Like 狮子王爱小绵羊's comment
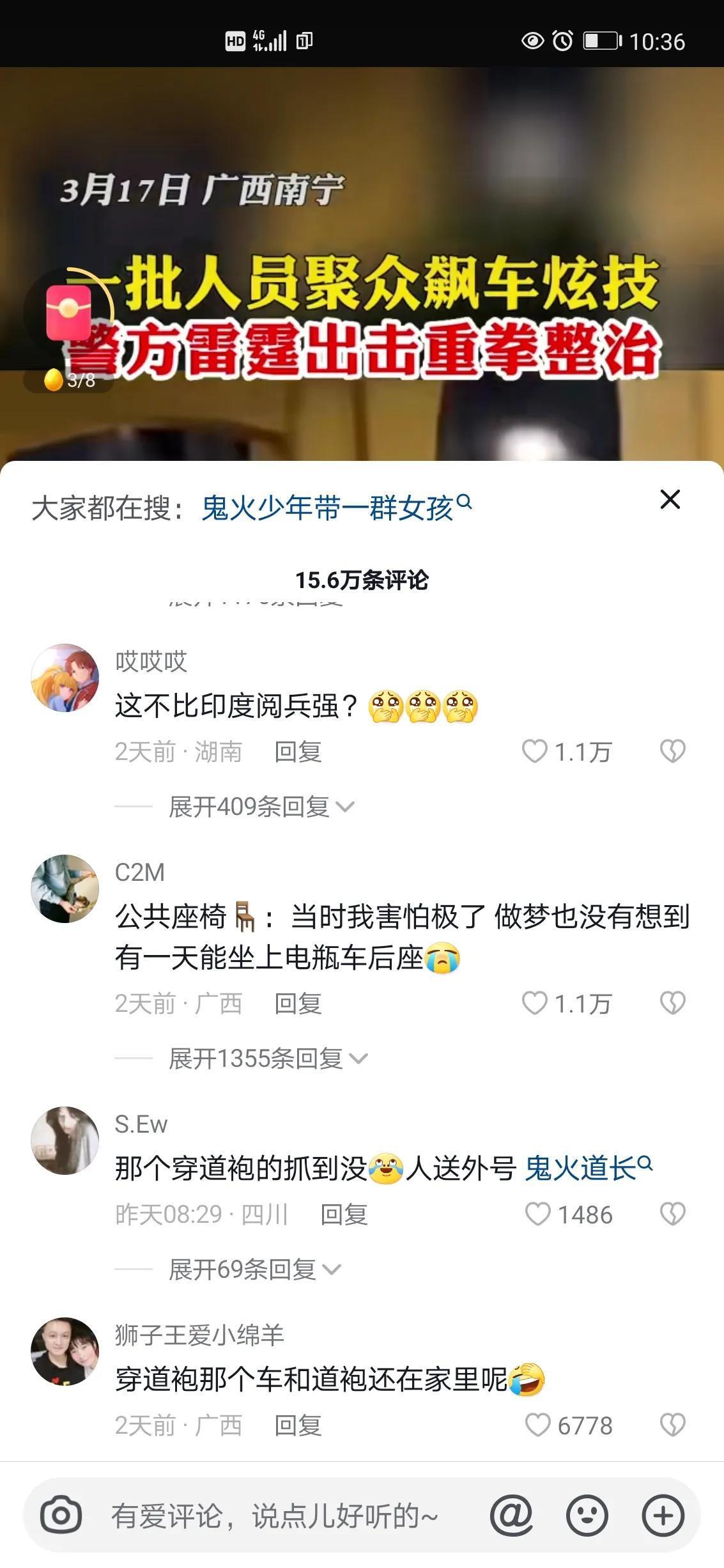The width and height of the screenshot is (724, 1568). [537, 1425]
